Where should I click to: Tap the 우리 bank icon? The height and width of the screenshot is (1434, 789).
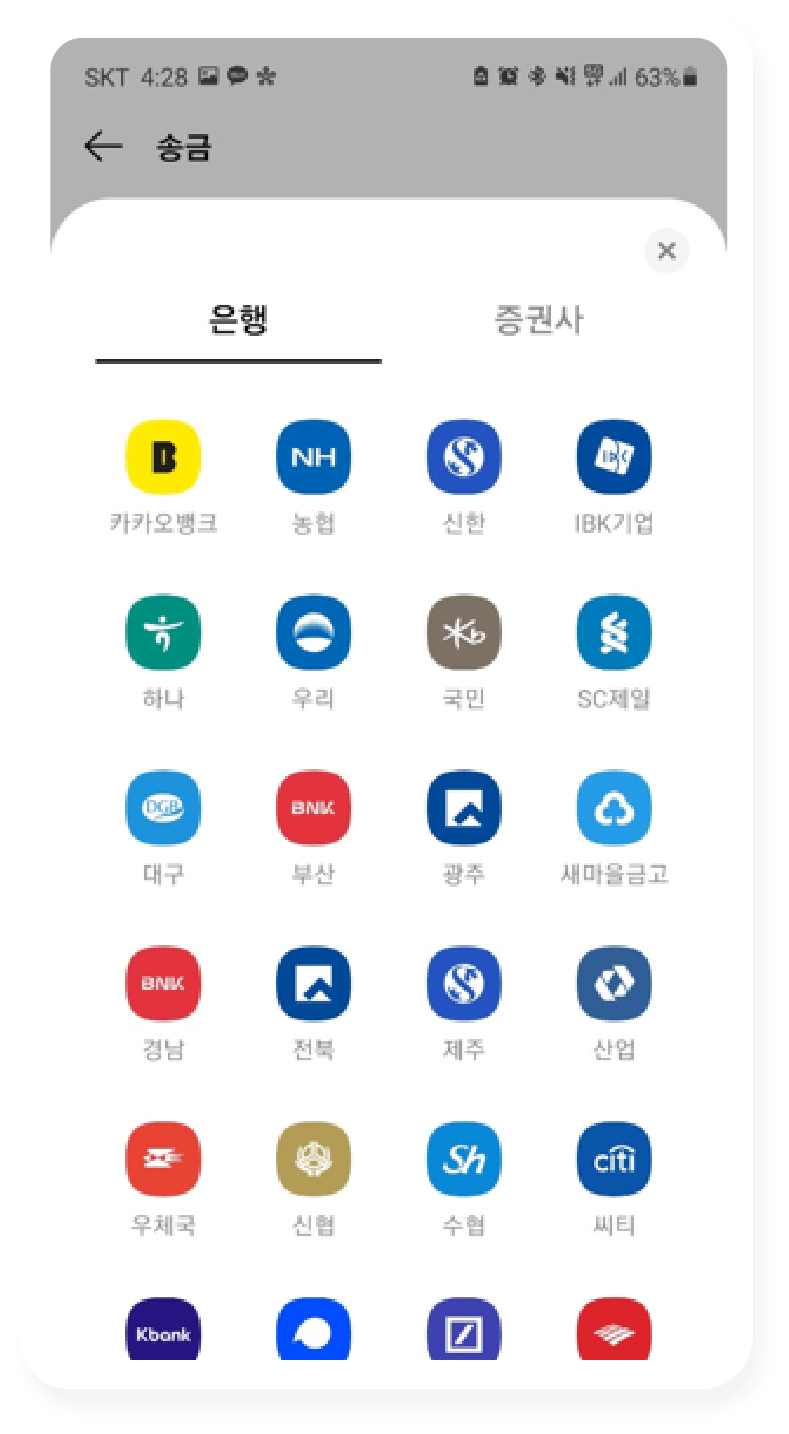(313, 633)
